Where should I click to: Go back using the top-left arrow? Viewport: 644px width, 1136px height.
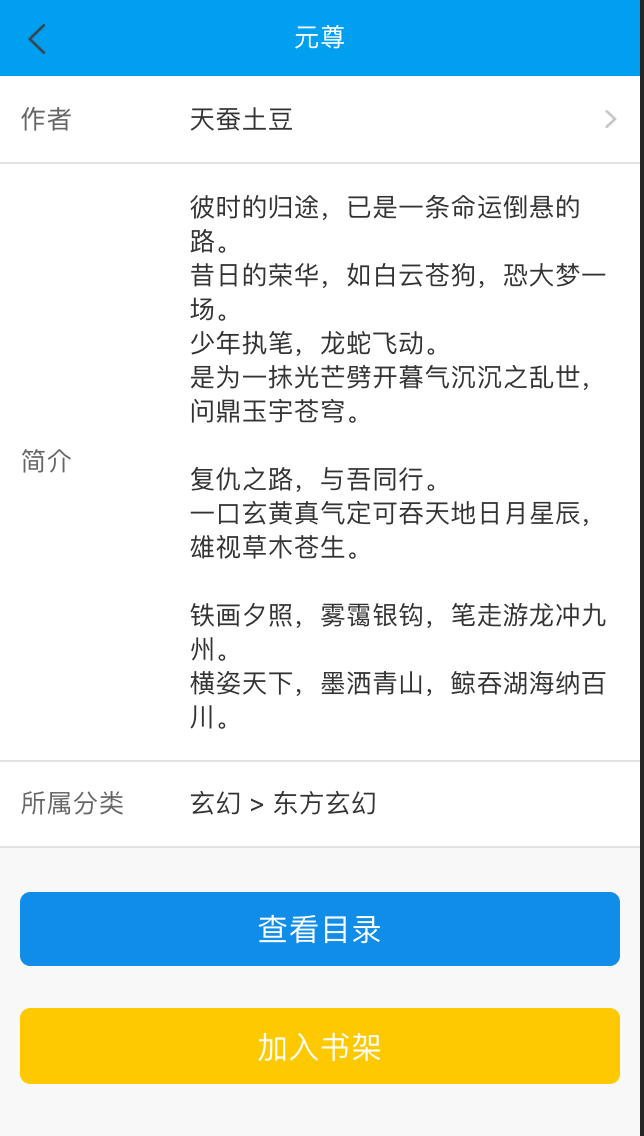pyautogui.click(x=38, y=39)
